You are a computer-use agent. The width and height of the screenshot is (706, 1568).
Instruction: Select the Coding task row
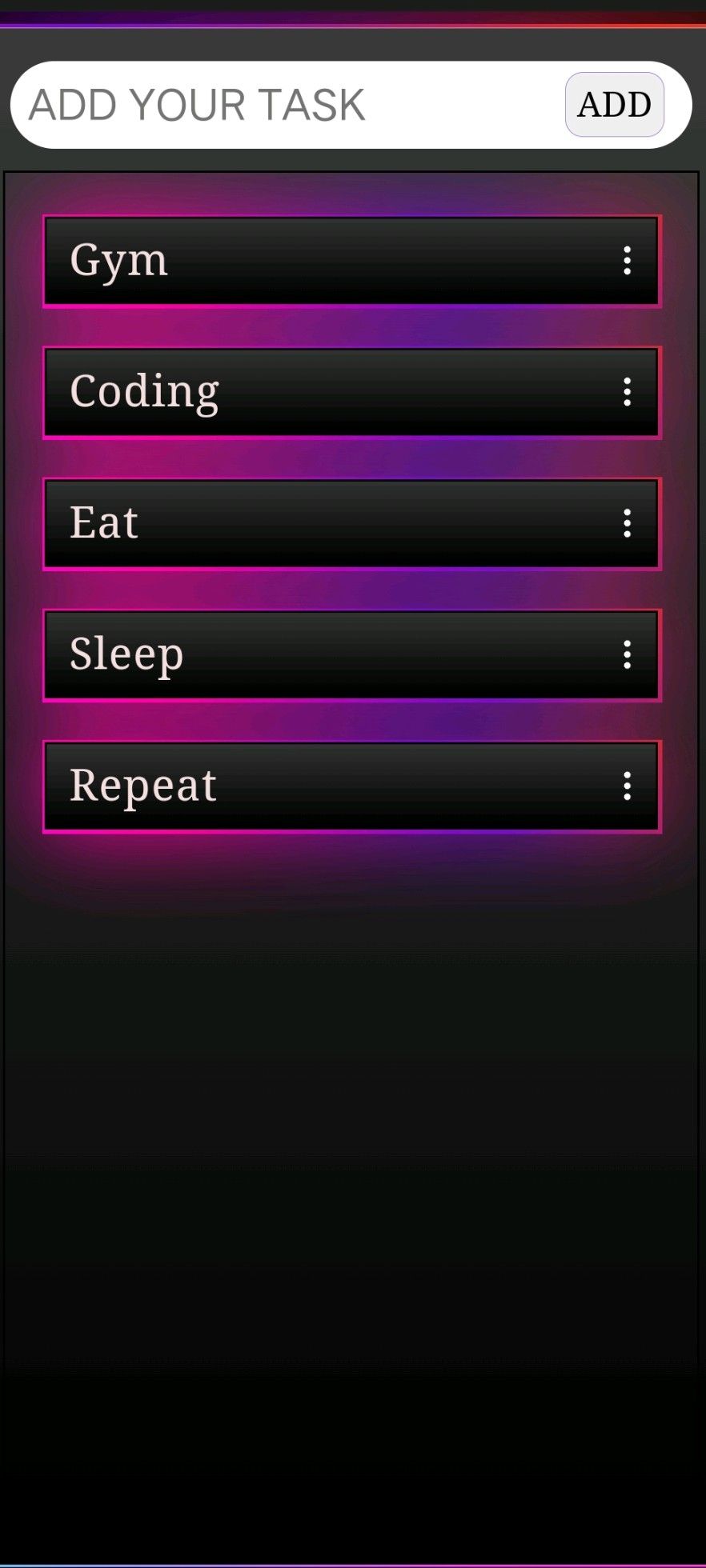coord(320,392)
